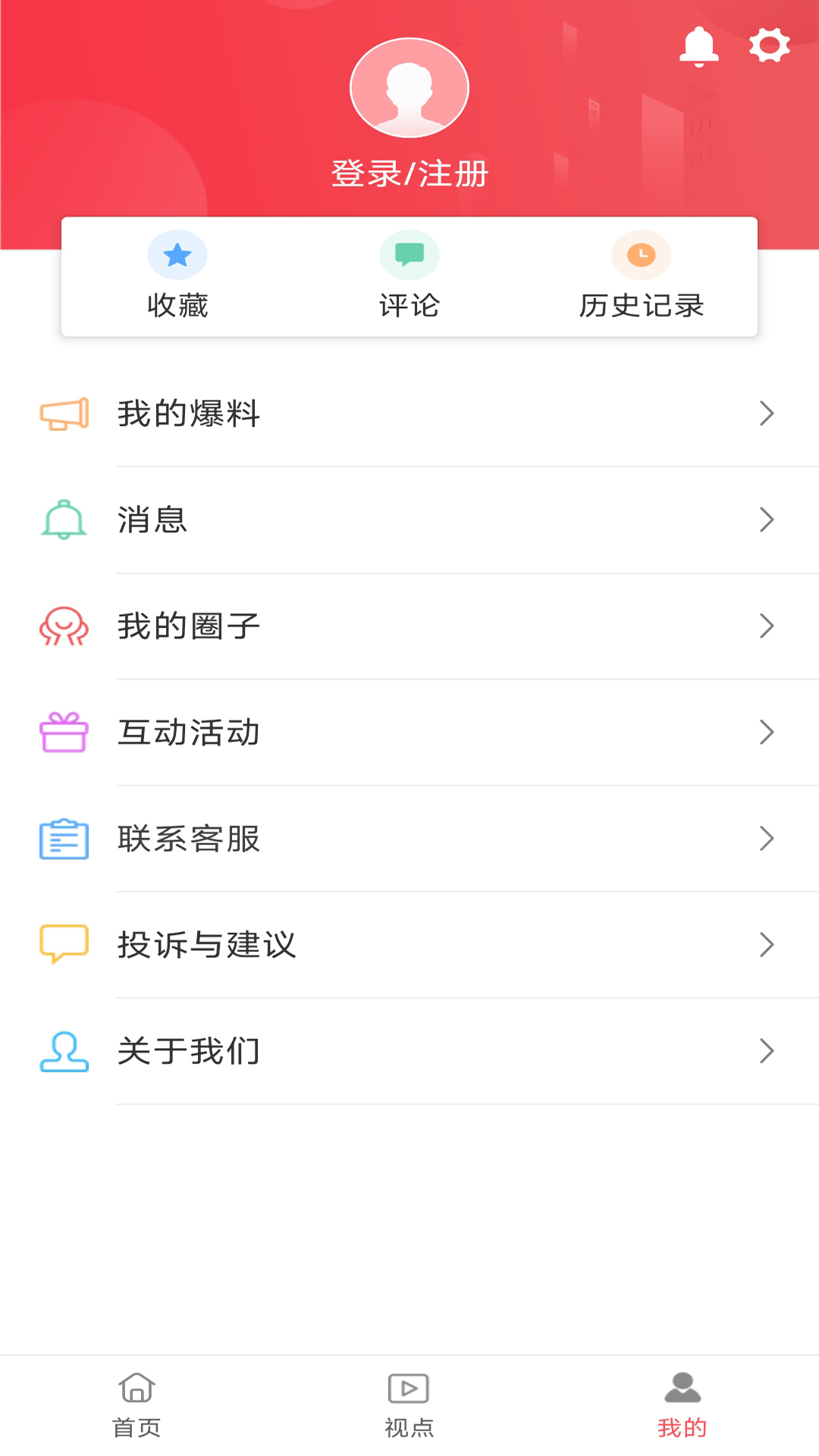Click the profile avatar placeholder
This screenshot has width=819, height=1456.
click(409, 87)
